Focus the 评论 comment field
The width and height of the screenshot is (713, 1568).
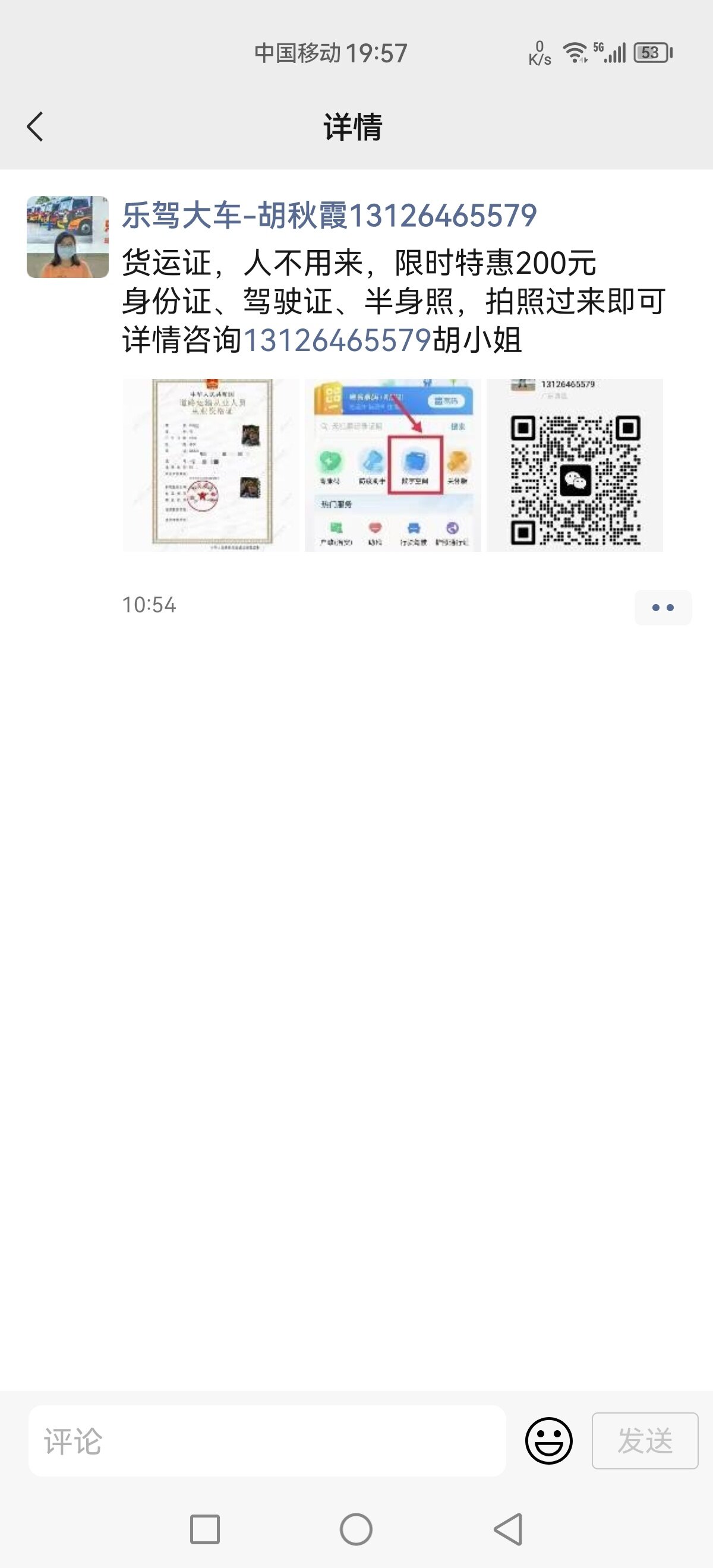pyautogui.click(x=267, y=1441)
